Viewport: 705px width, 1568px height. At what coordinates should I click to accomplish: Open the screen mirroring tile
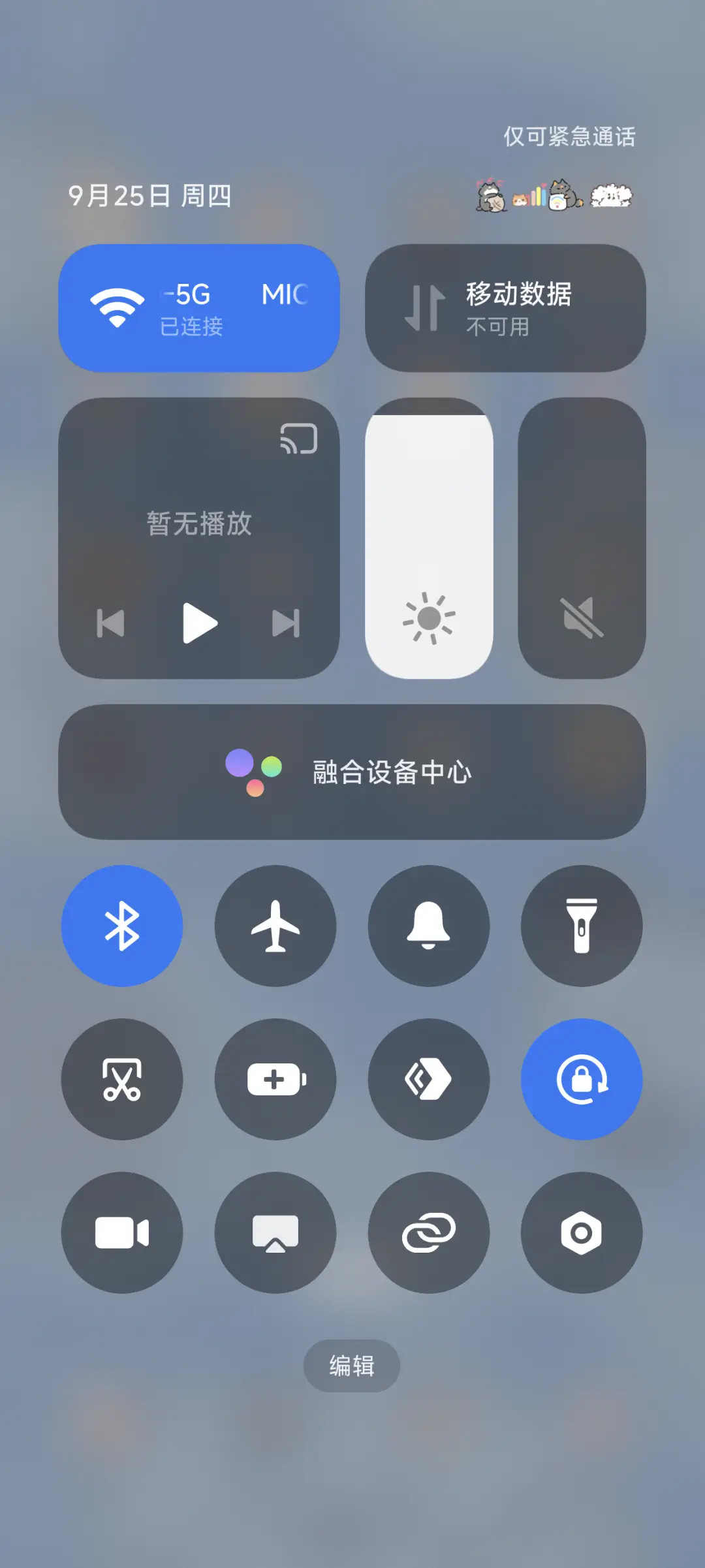(275, 1232)
